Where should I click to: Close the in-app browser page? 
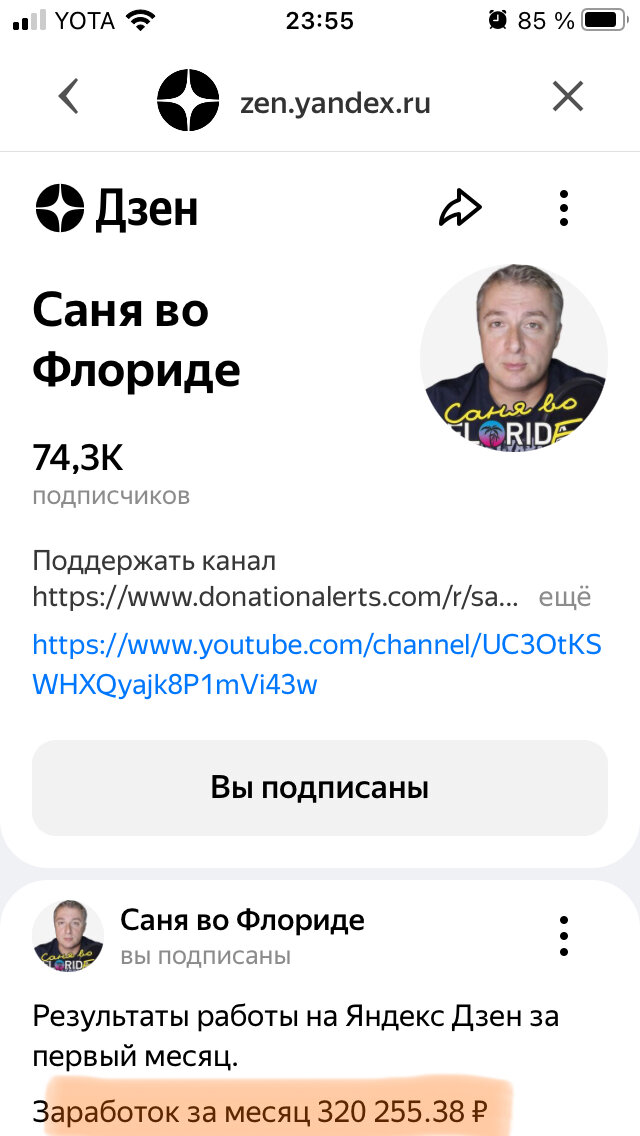tap(568, 97)
